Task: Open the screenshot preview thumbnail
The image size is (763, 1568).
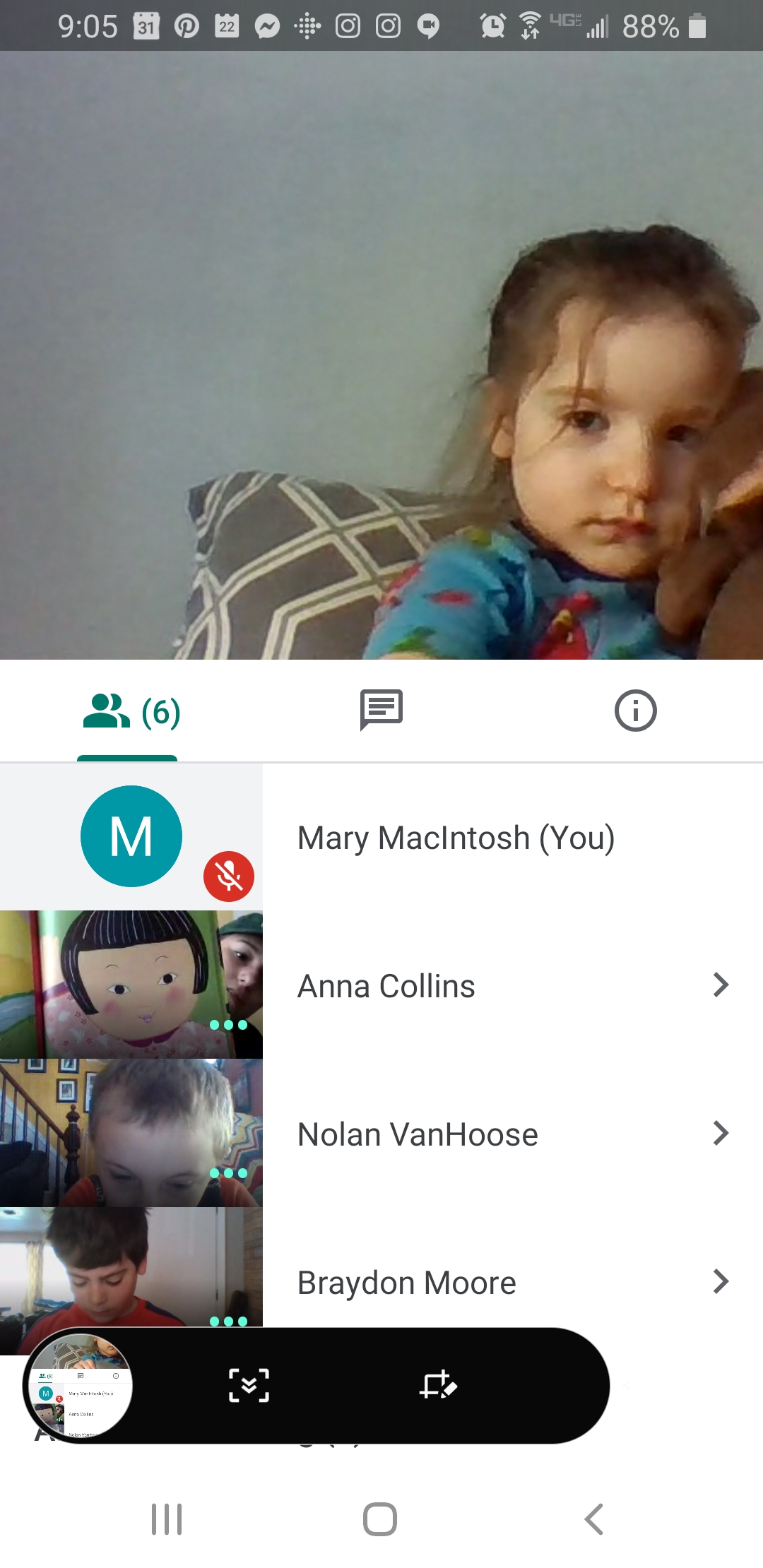Action: coord(79,1386)
